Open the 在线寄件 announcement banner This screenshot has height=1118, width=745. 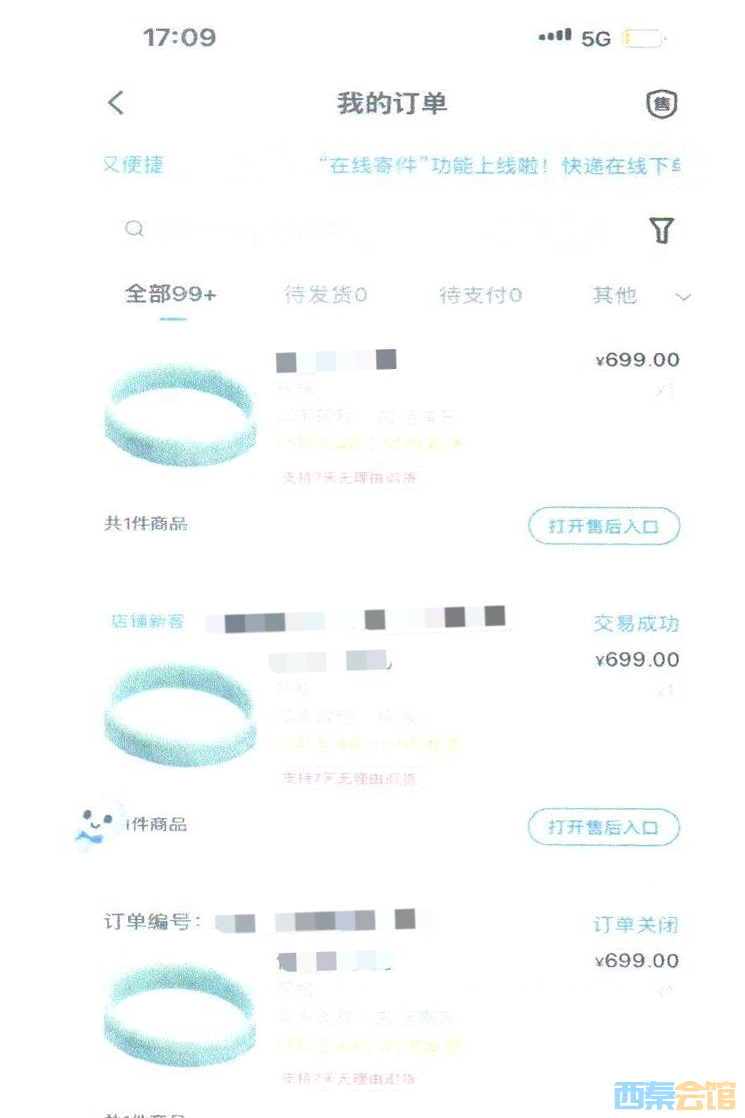point(500,166)
